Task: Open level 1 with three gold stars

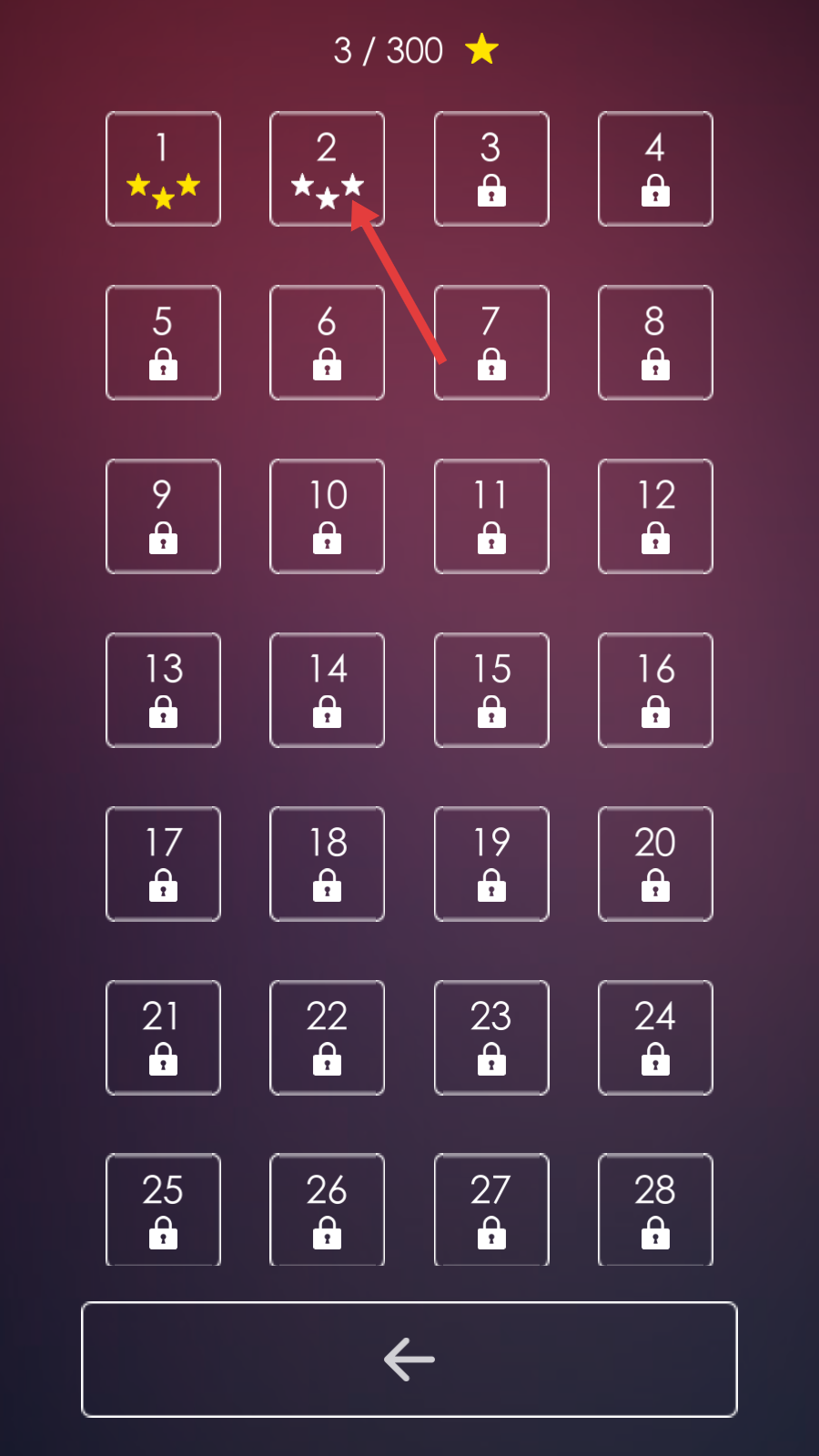Action: (163, 169)
